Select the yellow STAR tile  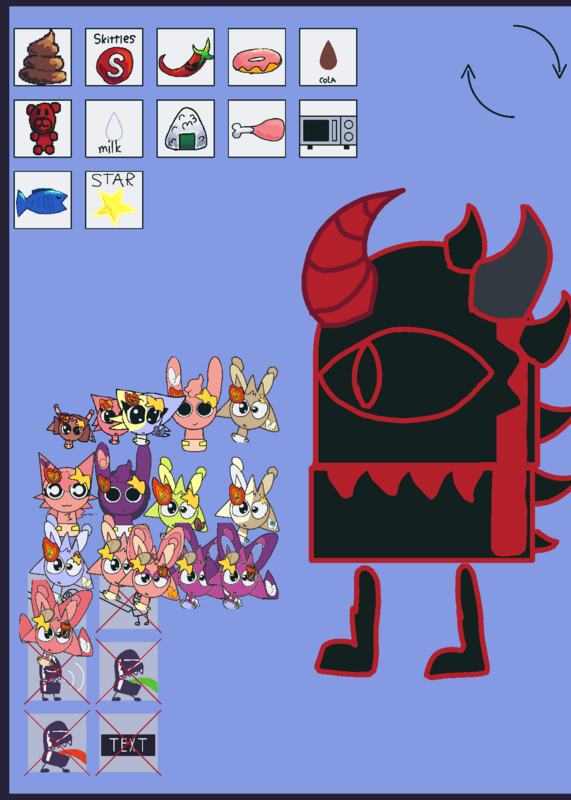[114, 200]
